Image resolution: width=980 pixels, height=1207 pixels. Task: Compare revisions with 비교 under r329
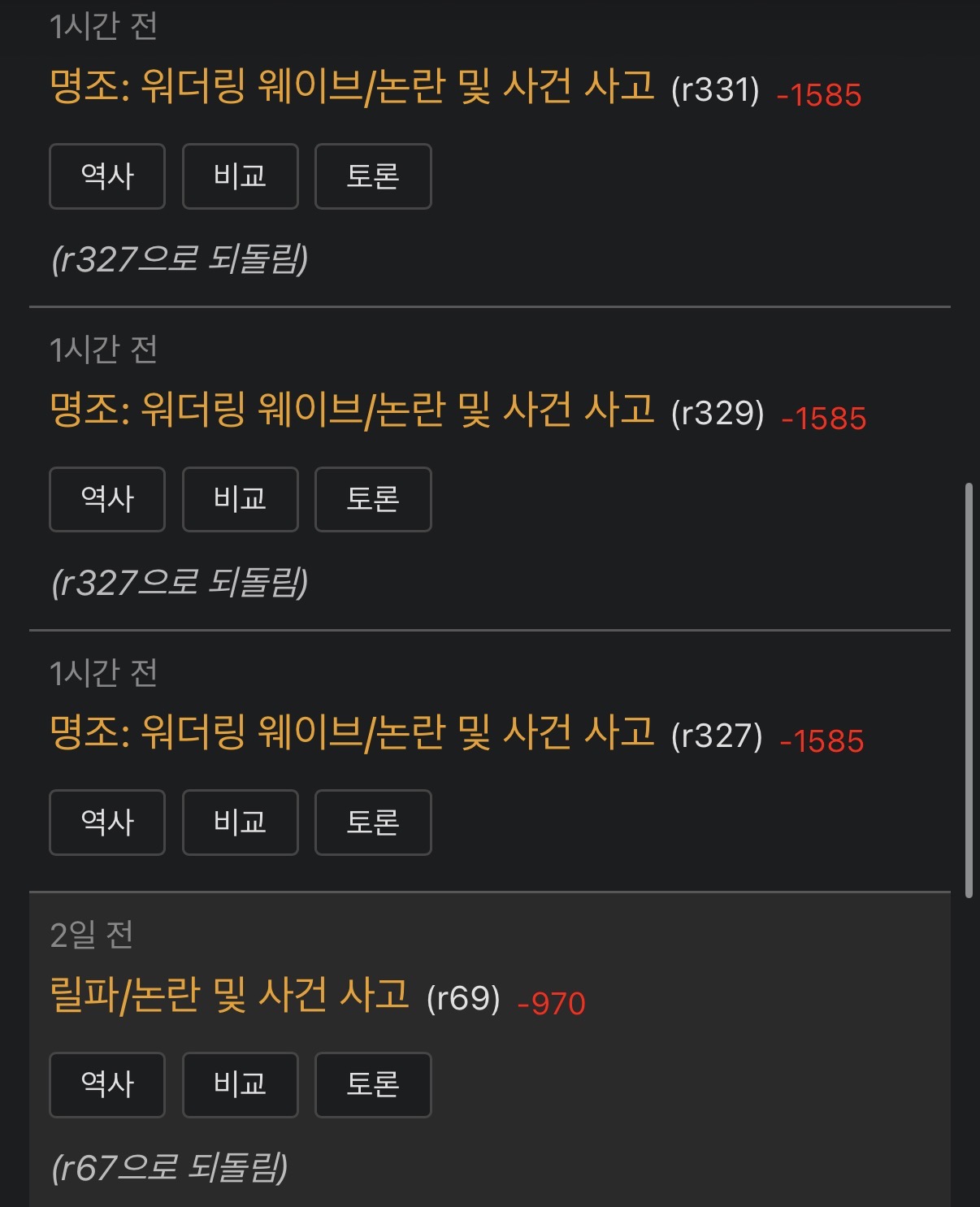coord(240,499)
